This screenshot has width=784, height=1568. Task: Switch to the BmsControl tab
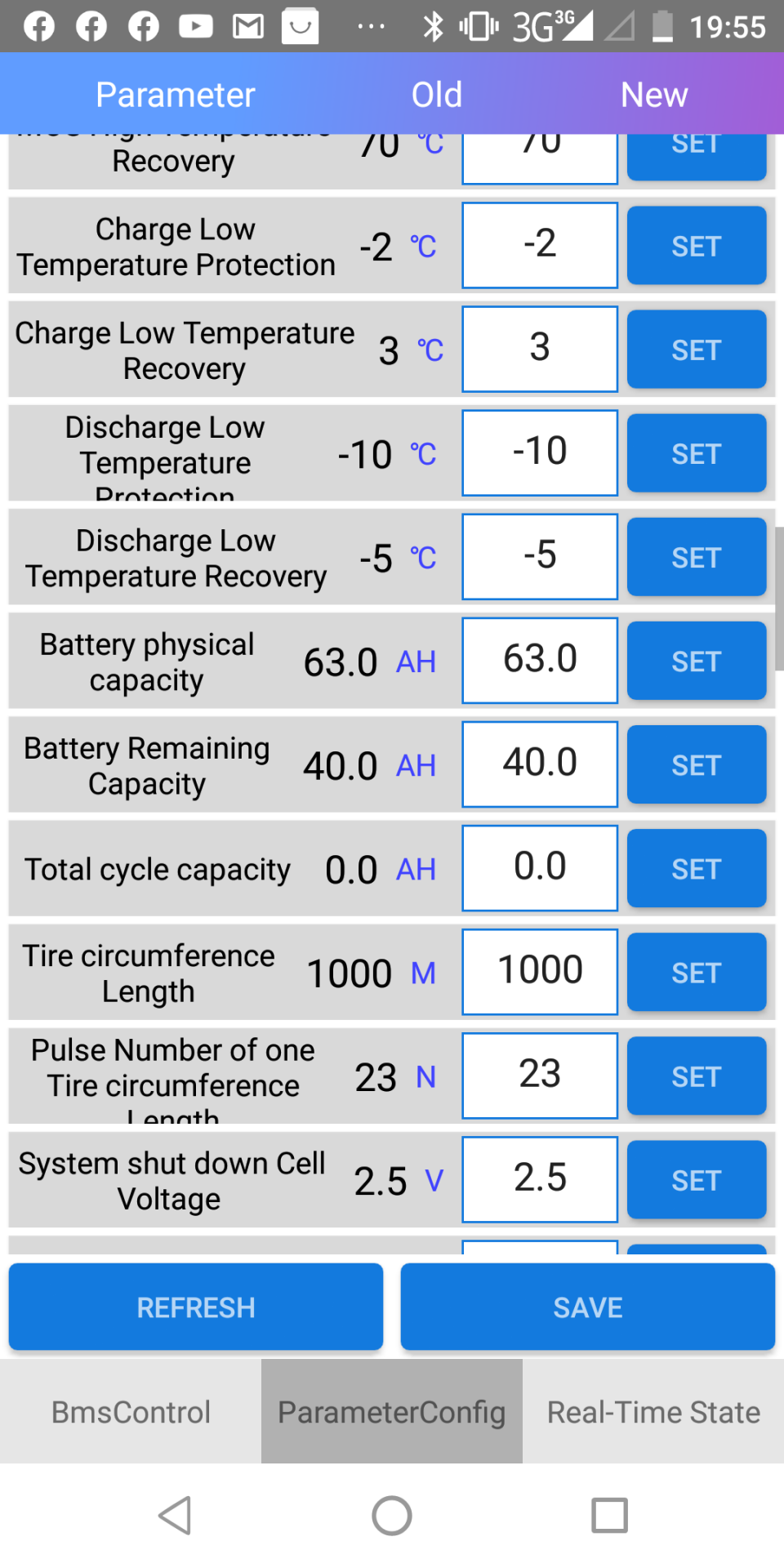pyautogui.click(x=131, y=1411)
